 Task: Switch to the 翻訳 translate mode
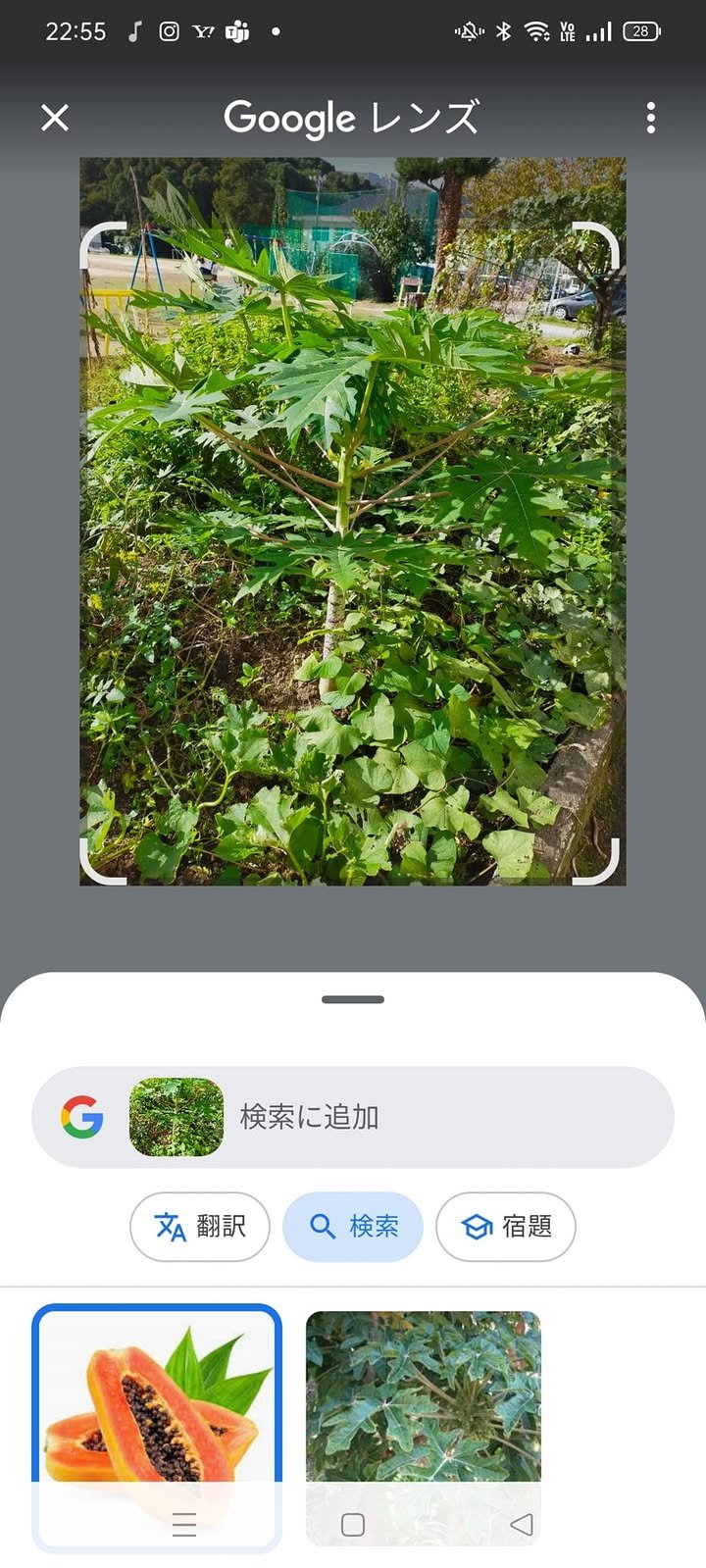point(200,1226)
